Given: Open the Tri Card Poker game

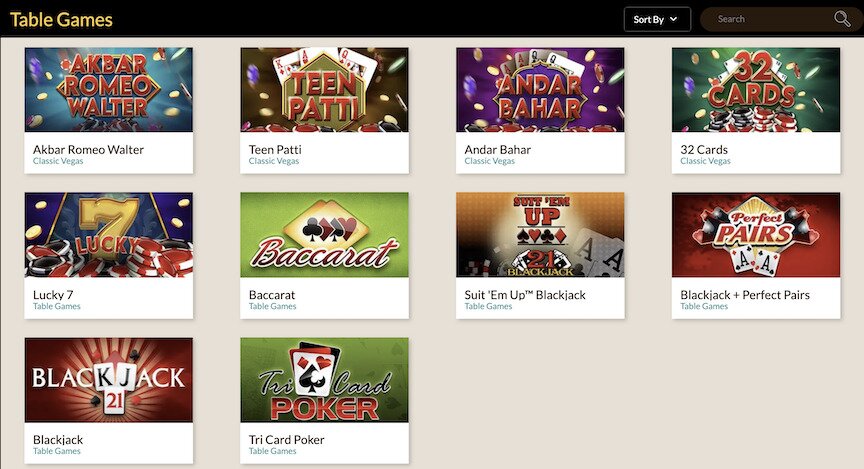Looking at the screenshot, I should click(324, 380).
